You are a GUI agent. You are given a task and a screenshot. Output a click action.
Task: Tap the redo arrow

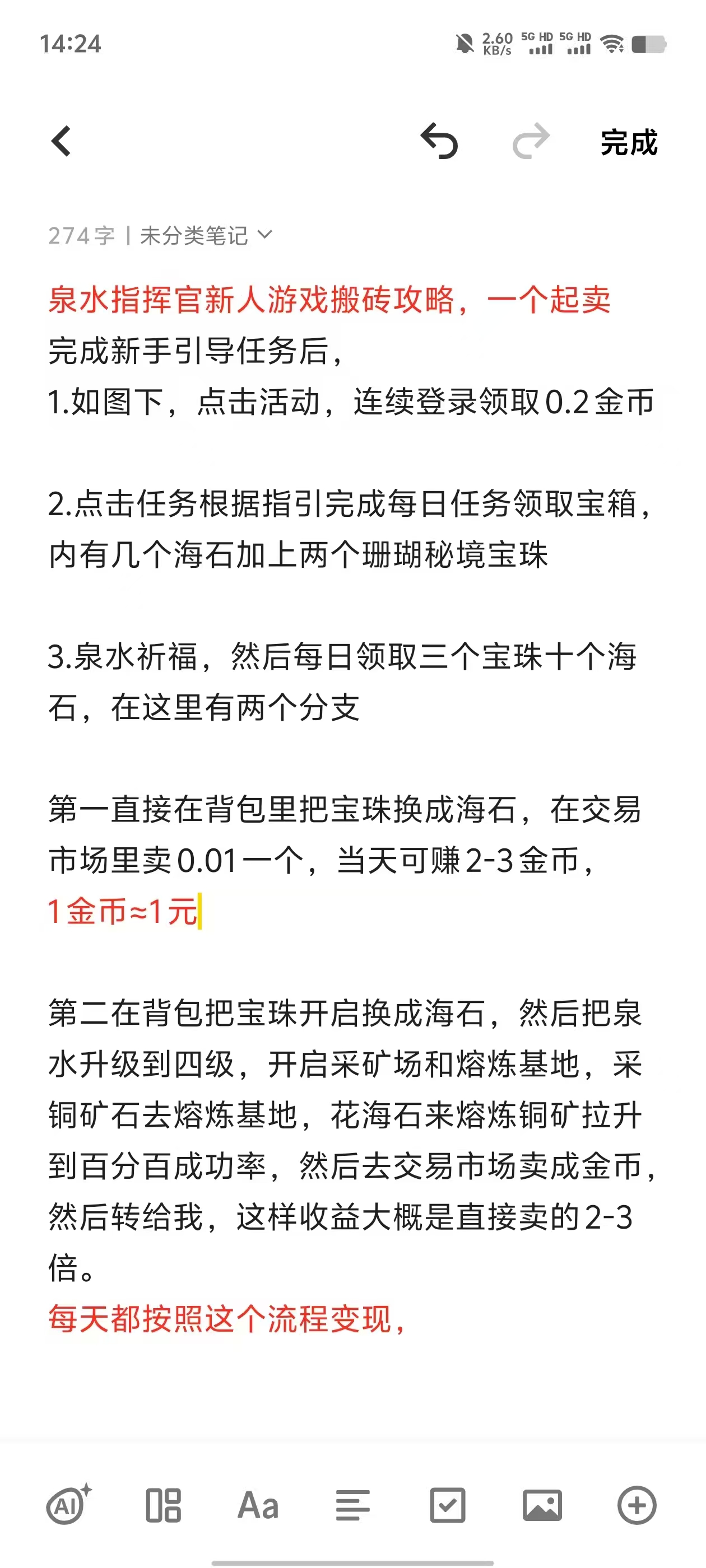[x=531, y=141]
